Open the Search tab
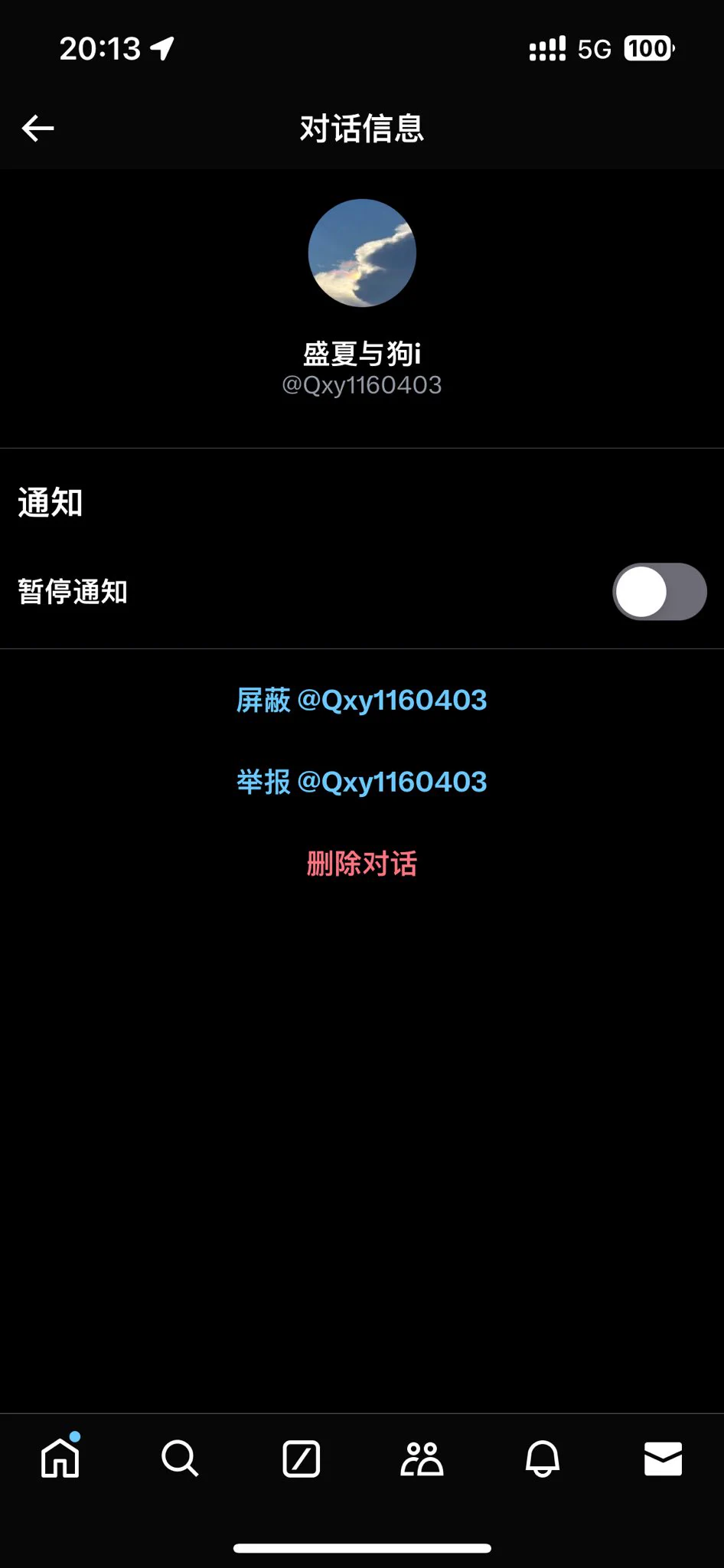724x1568 pixels. pyautogui.click(x=181, y=1458)
